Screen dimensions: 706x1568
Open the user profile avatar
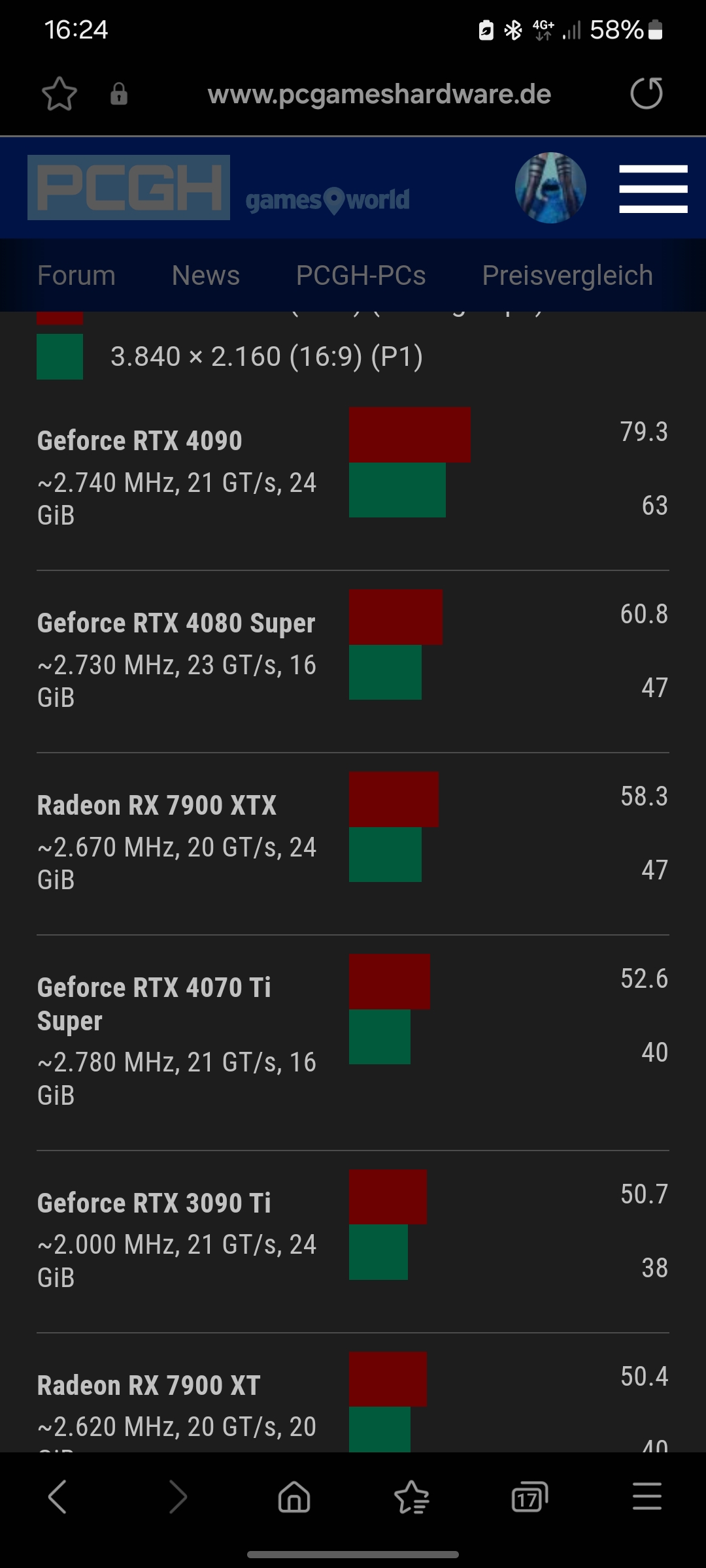click(x=550, y=188)
